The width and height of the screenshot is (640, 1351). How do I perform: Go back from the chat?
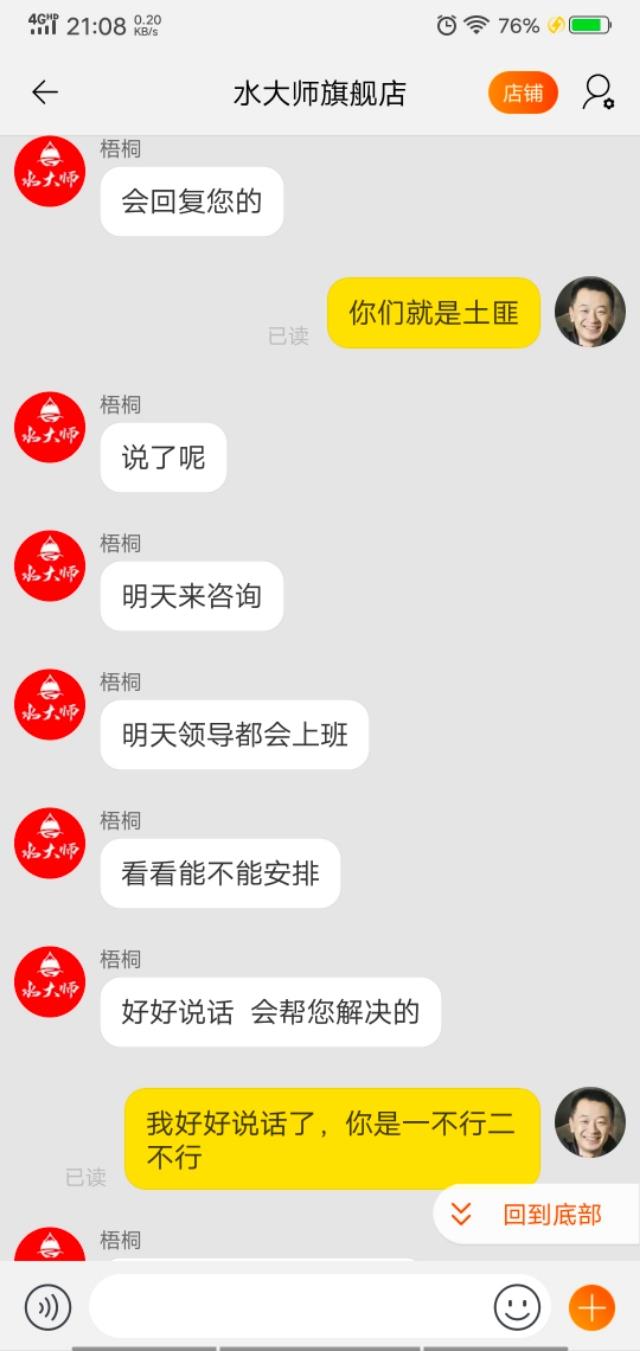(45, 93)
